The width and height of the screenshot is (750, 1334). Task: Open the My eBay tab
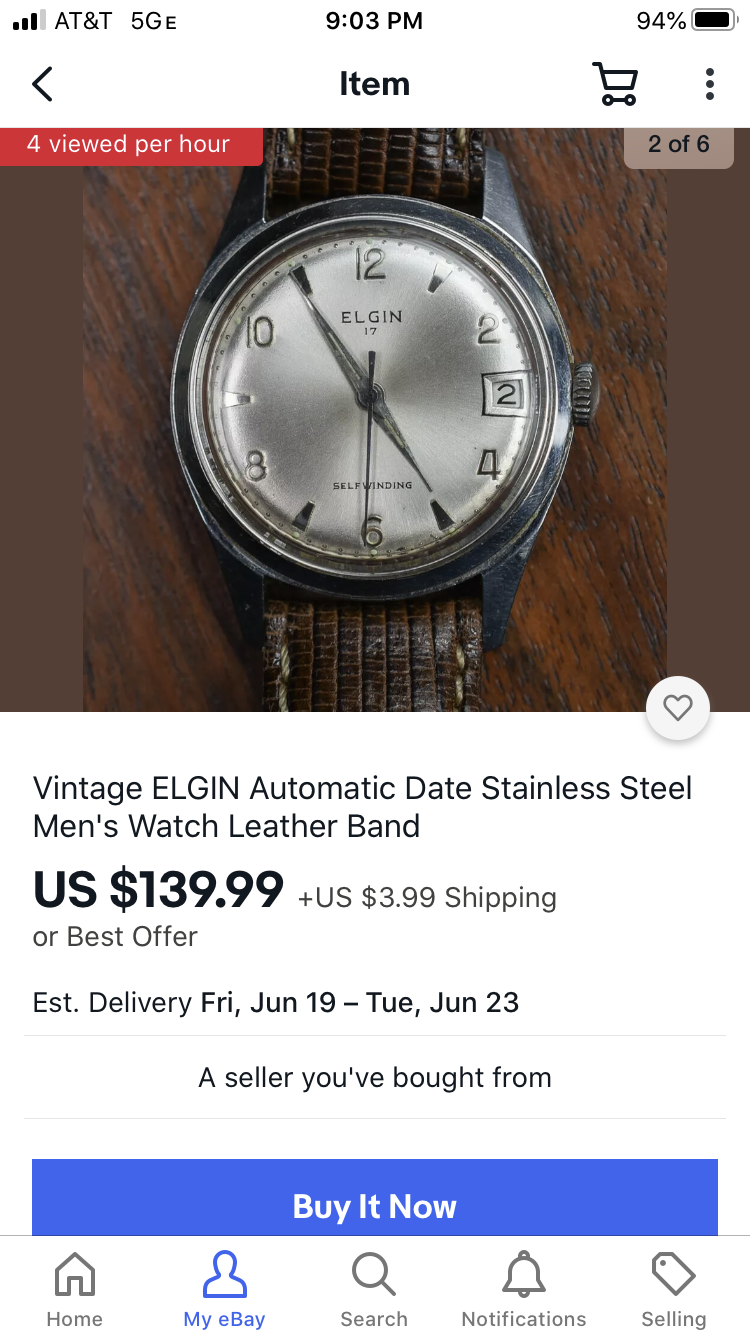[x=224, y=1290]
